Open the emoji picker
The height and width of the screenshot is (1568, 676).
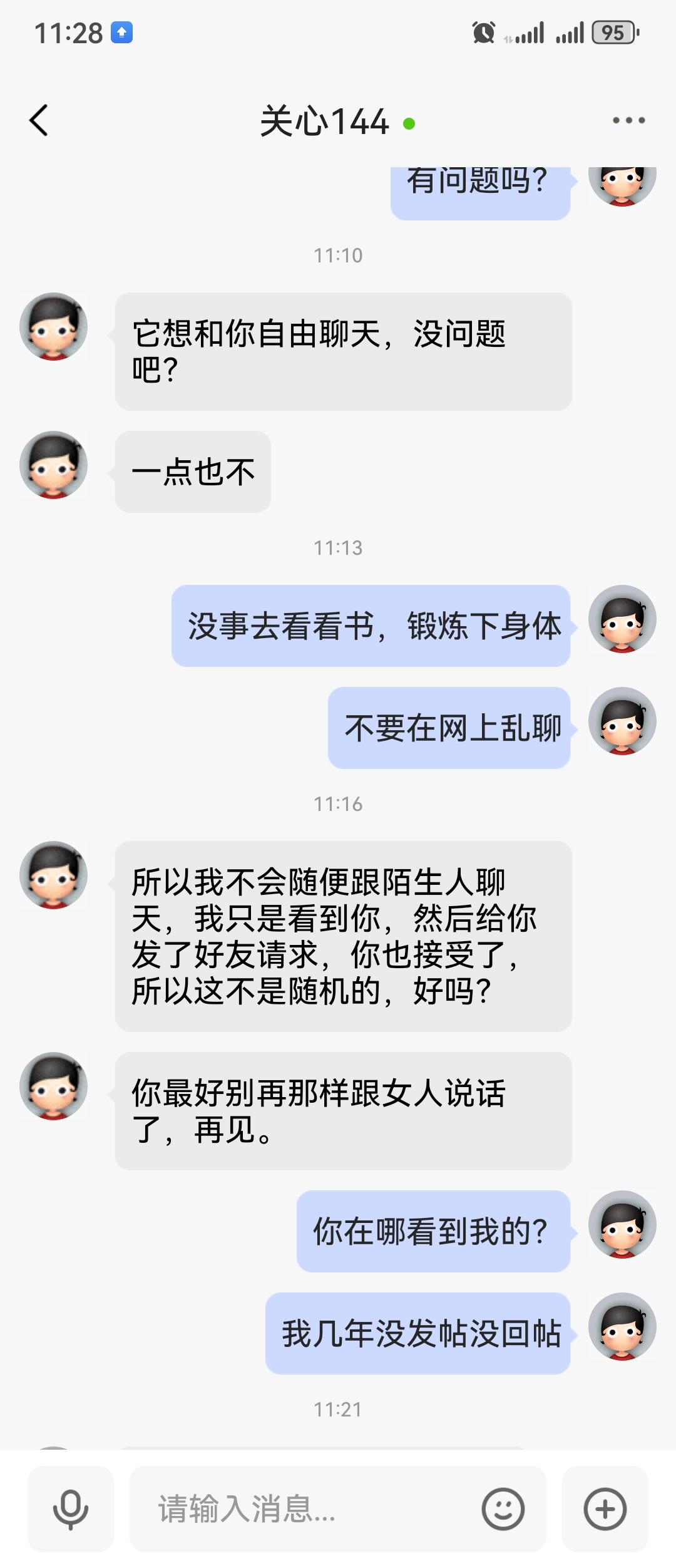pos(503,1509)
